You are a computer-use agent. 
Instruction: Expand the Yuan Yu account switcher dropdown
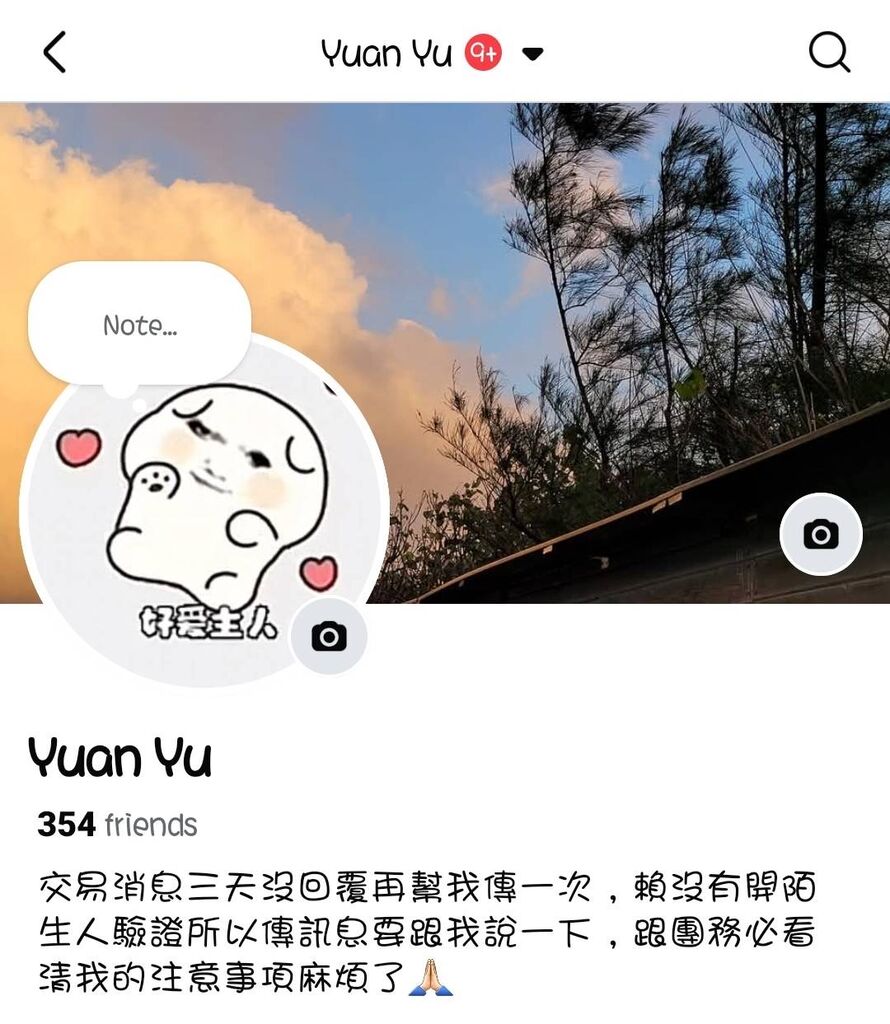[x=533, y=53]
